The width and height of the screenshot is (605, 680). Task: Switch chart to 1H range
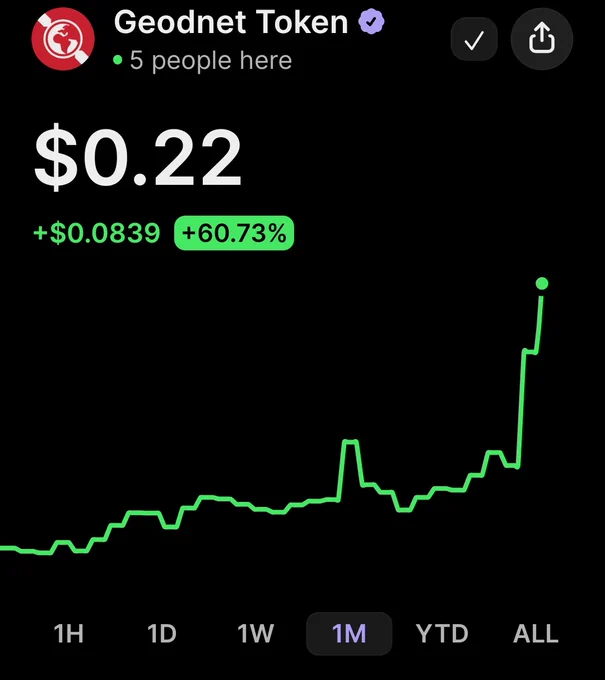pyautogui.click(x=69, y=634)
